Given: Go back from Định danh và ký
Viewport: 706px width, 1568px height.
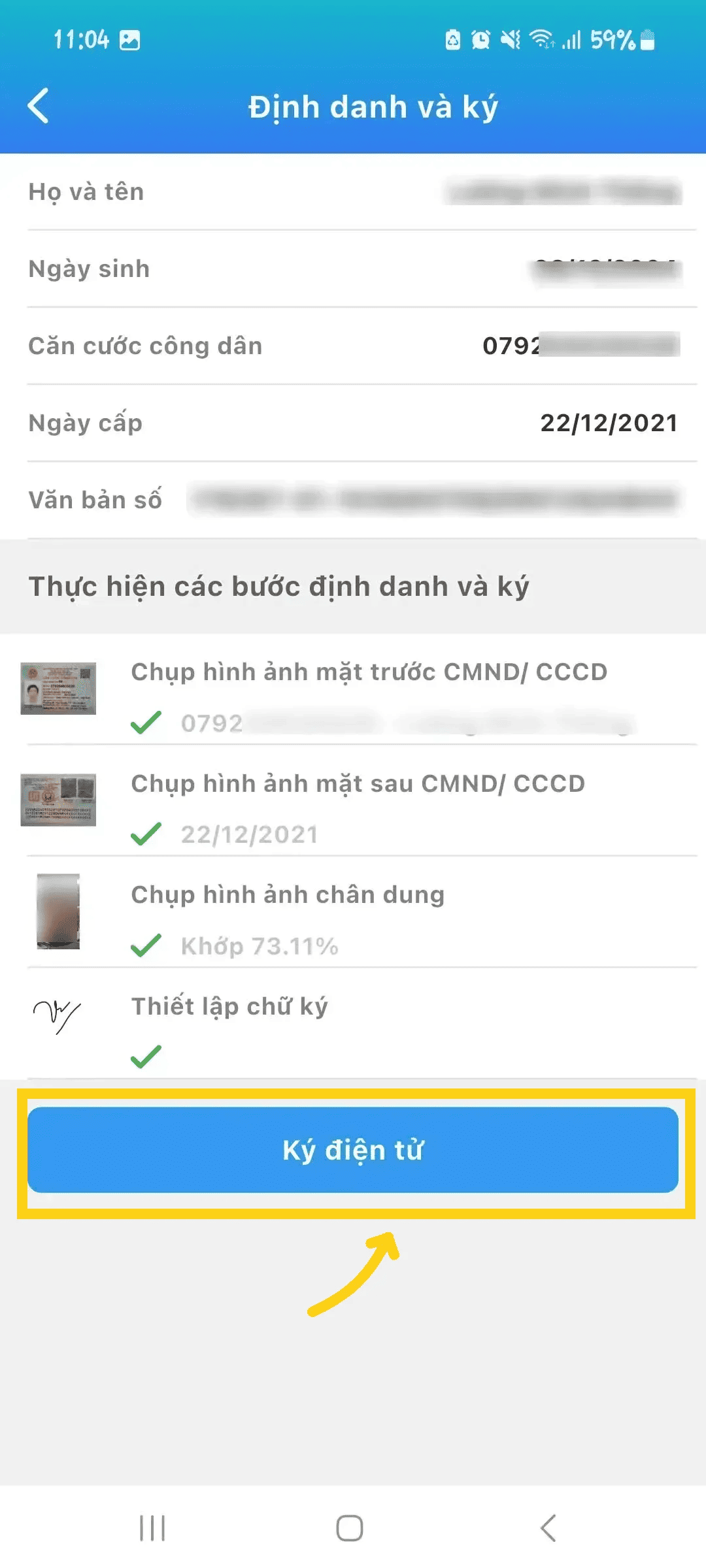Looking at the screenshot, I should 38,106.
